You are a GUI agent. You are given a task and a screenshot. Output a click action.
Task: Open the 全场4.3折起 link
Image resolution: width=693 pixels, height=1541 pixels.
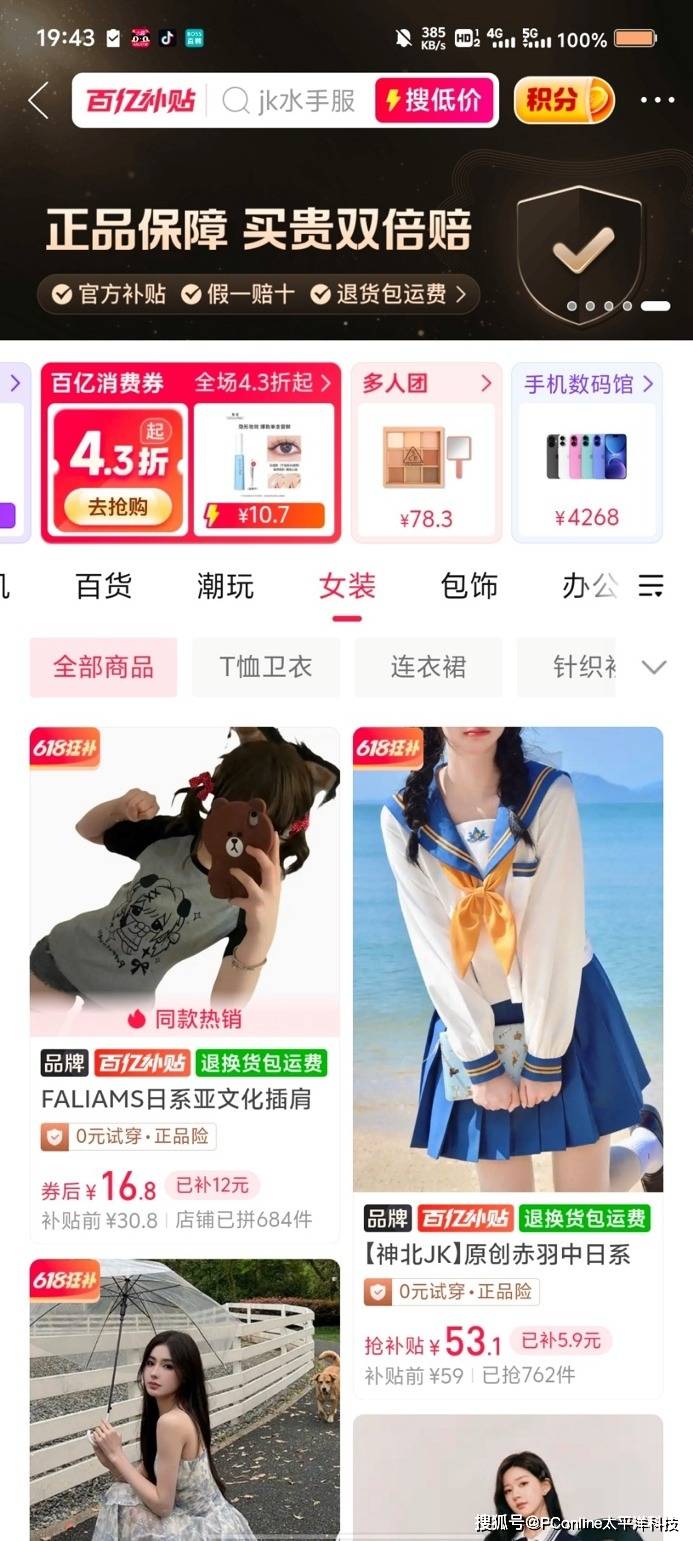point(262,383)
